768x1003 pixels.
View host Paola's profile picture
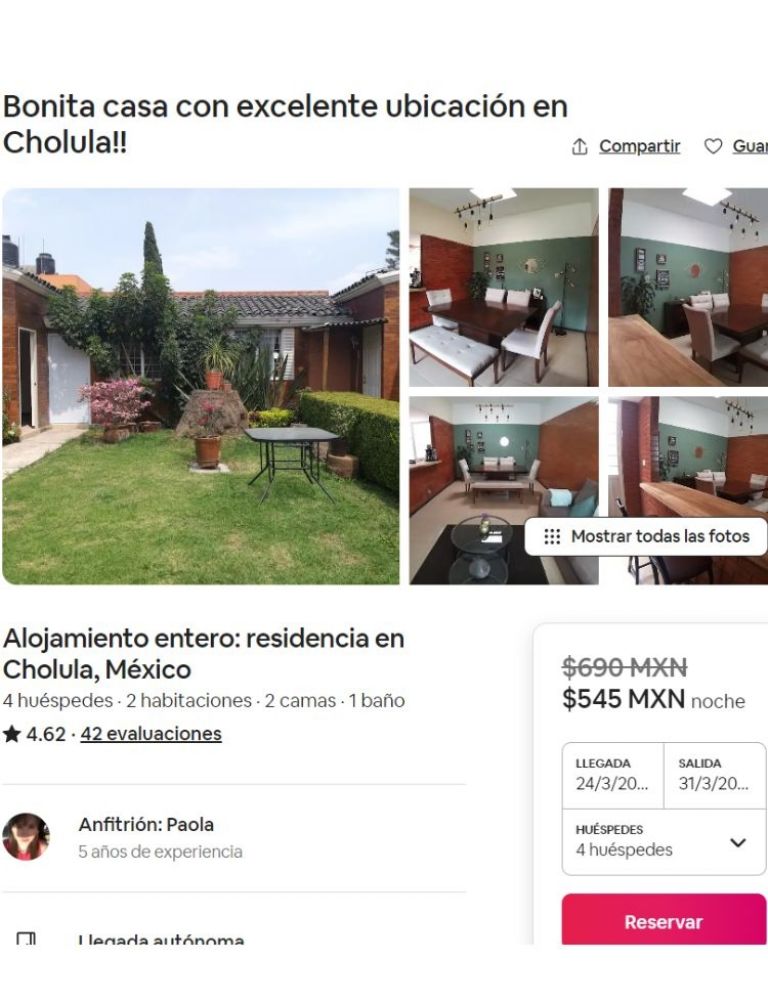[26, 837]
